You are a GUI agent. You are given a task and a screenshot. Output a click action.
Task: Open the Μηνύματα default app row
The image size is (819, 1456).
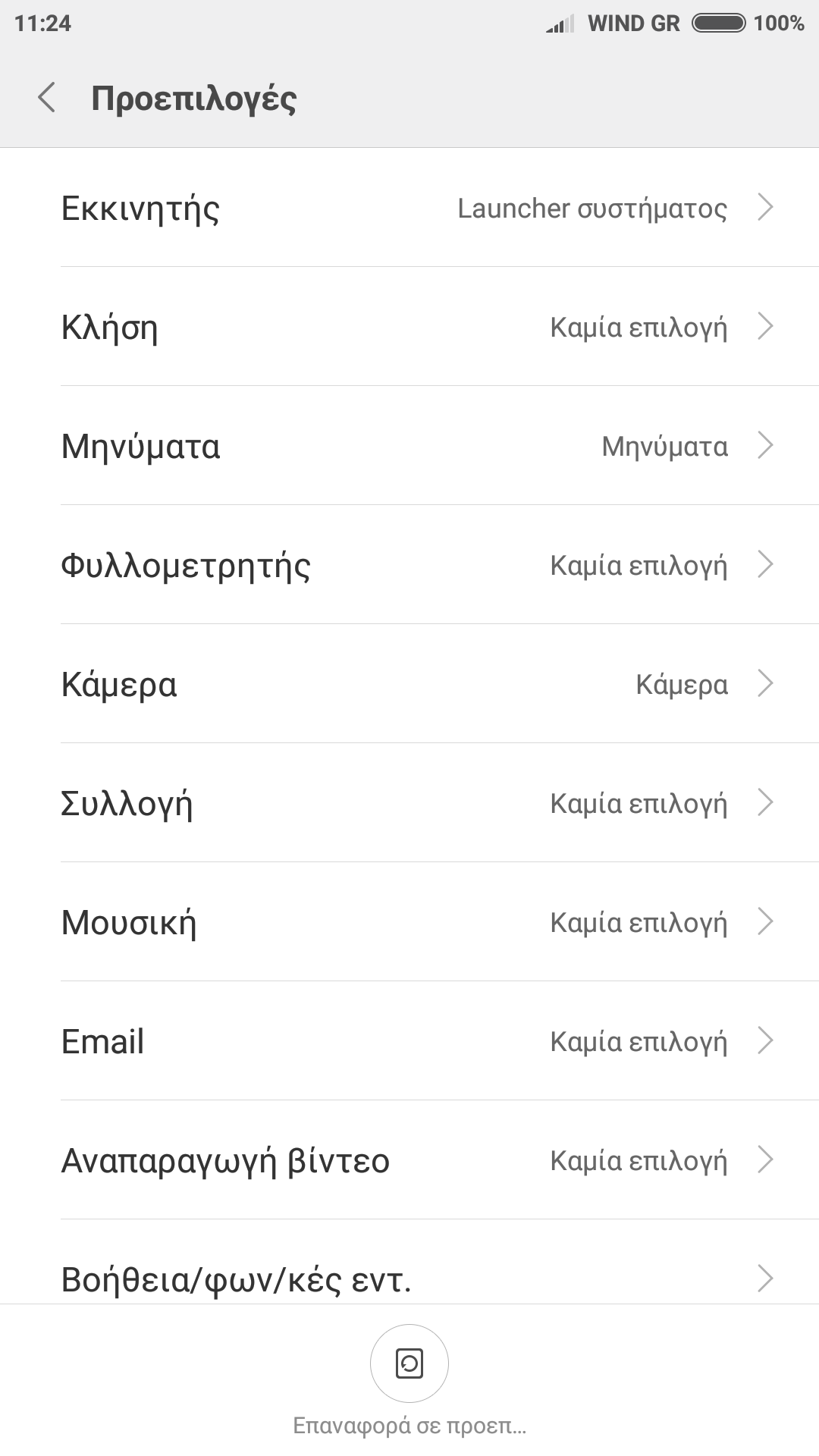(x=409, y=446)
